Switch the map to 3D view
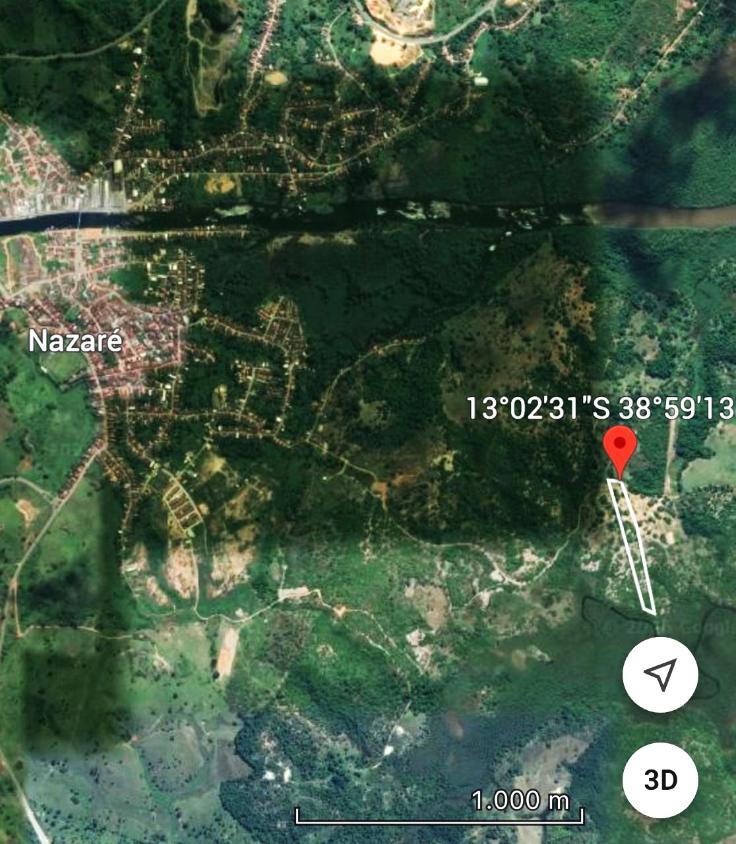Screen dimensions: 736x844 660,780
